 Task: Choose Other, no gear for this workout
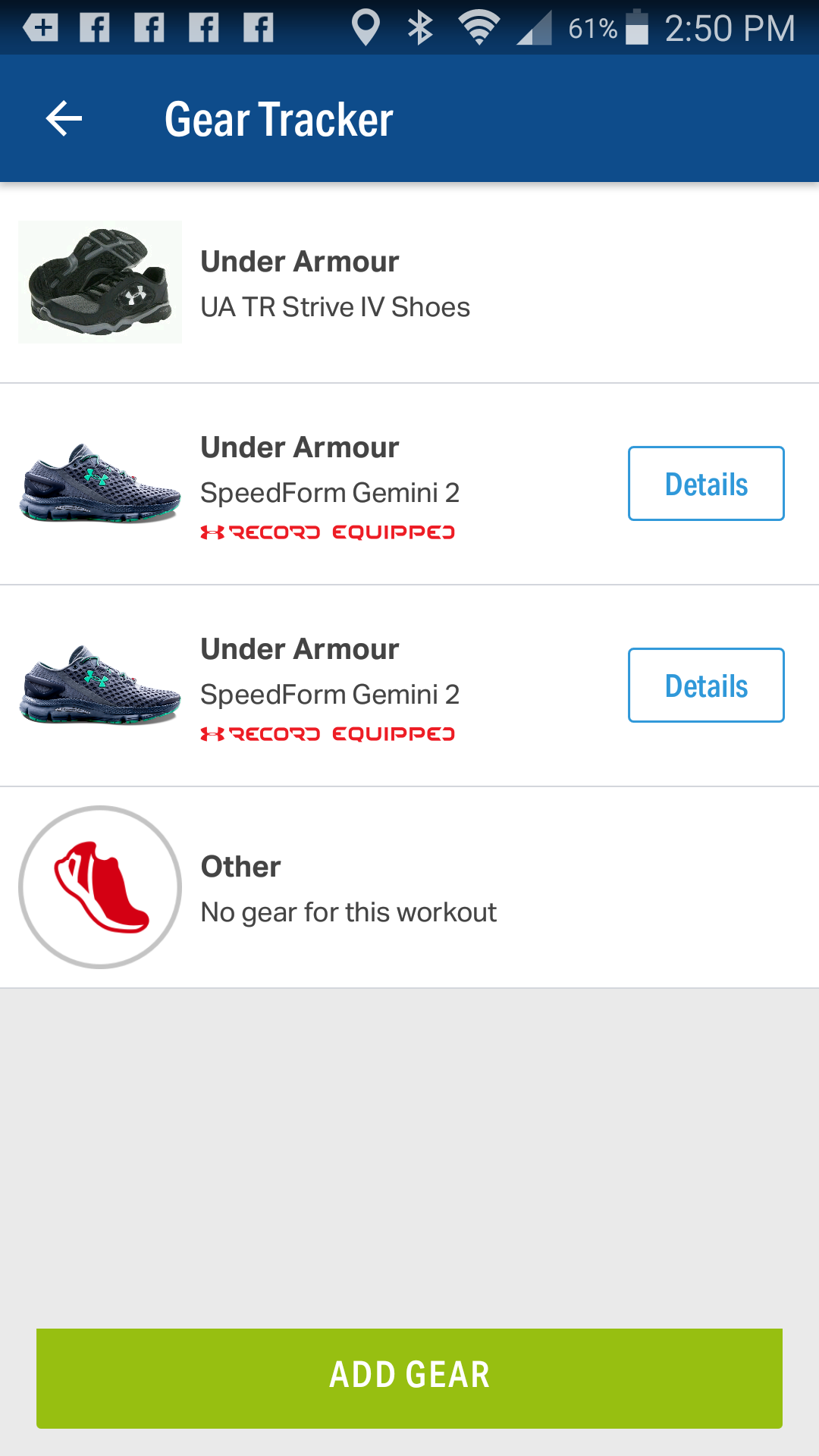pyautogui.click(x=409, y=887)
